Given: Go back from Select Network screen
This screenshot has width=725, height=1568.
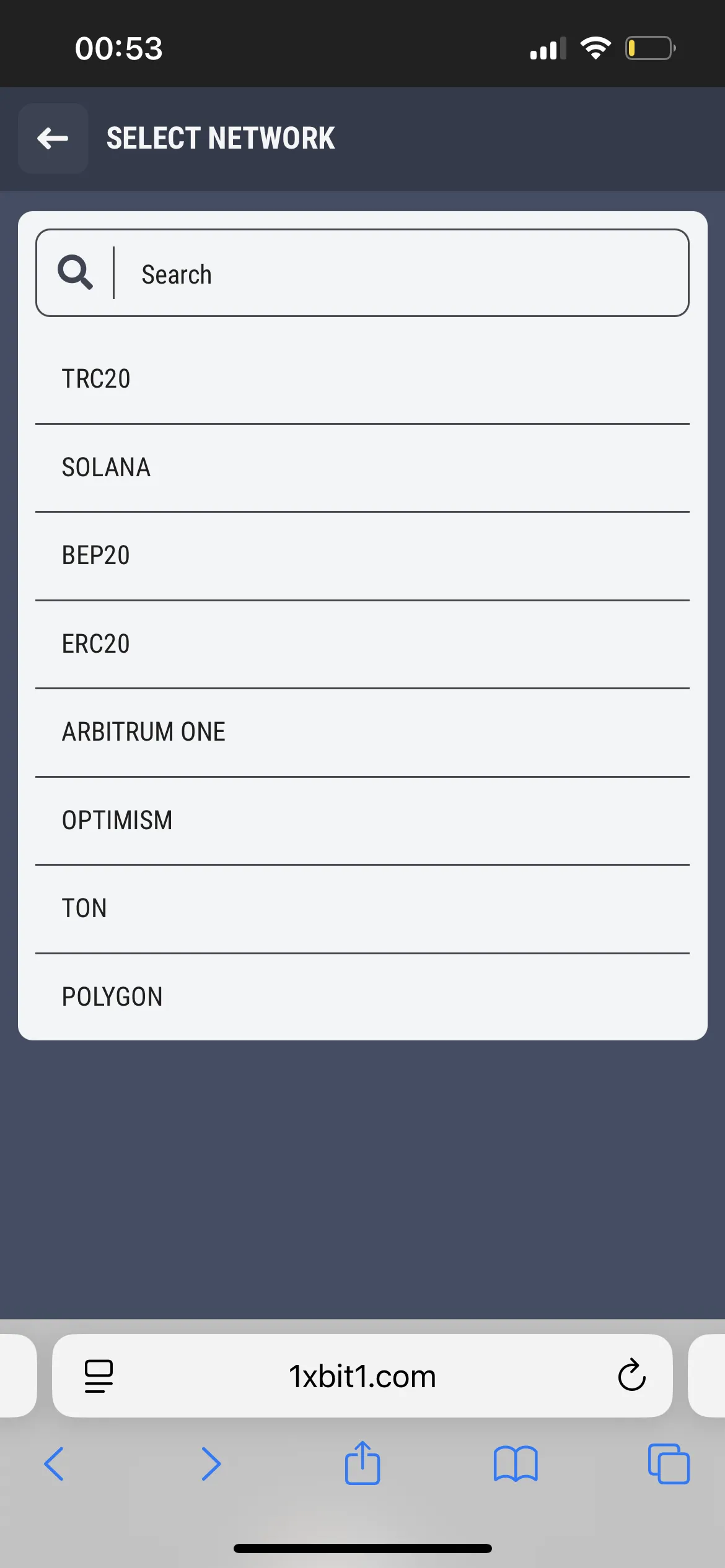Looking at the screenshot, I should coord(53,138).
